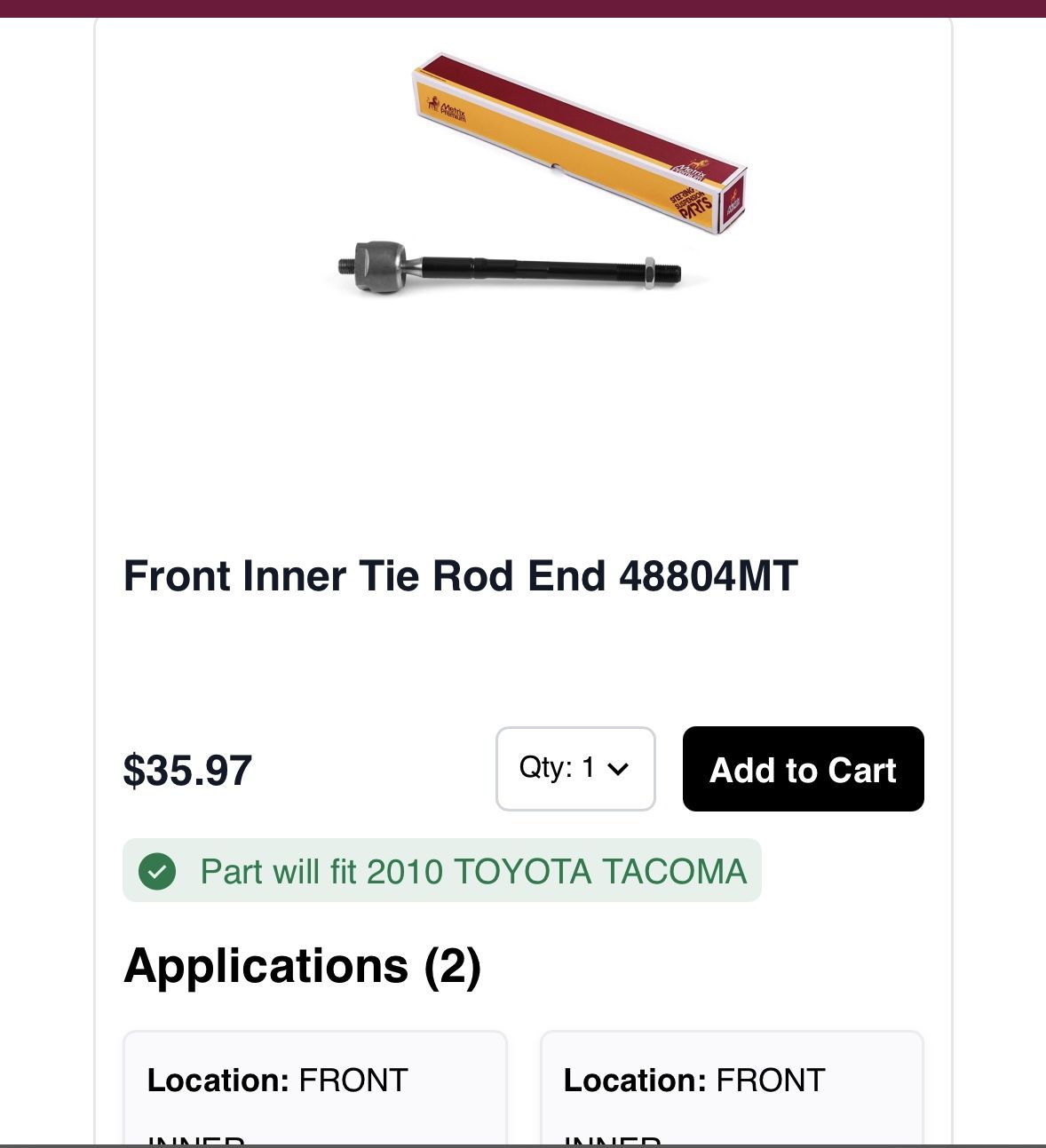Select the second Location: FRONT application card

coord(730,1092)
